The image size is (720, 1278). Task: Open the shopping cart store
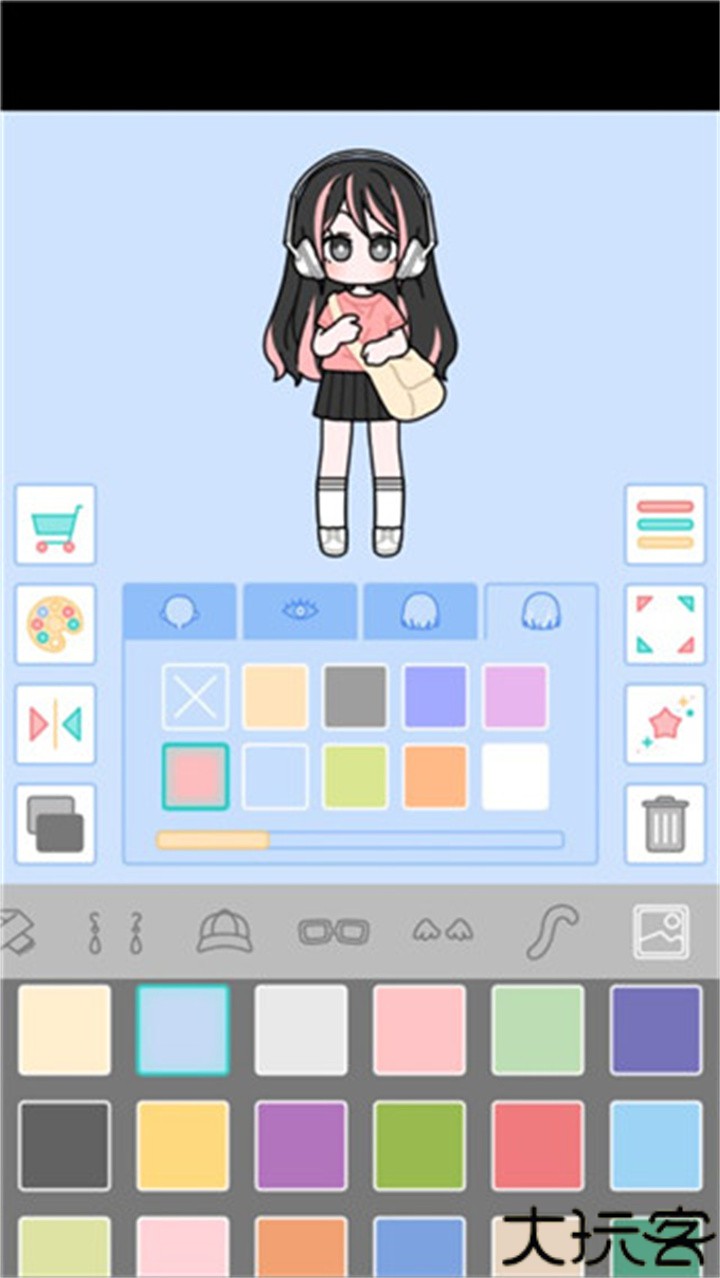pyautogui.click(x=55, y=525)
